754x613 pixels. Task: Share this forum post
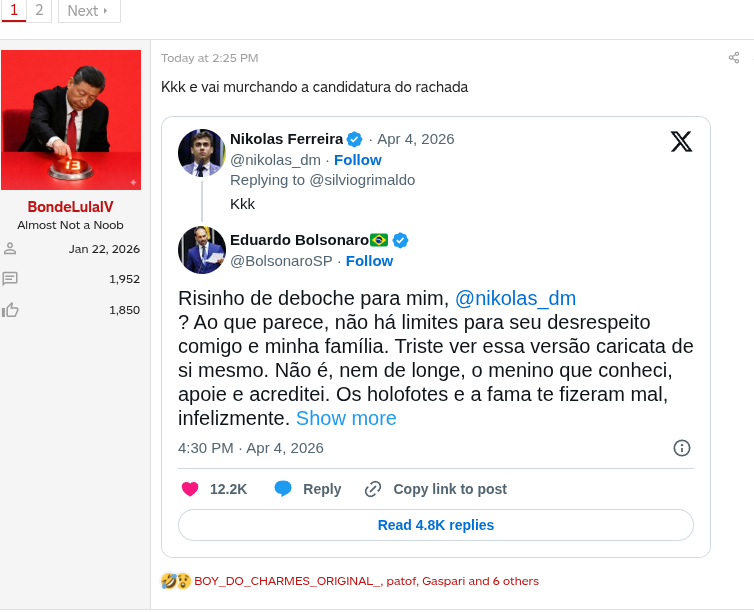(734, 58)
